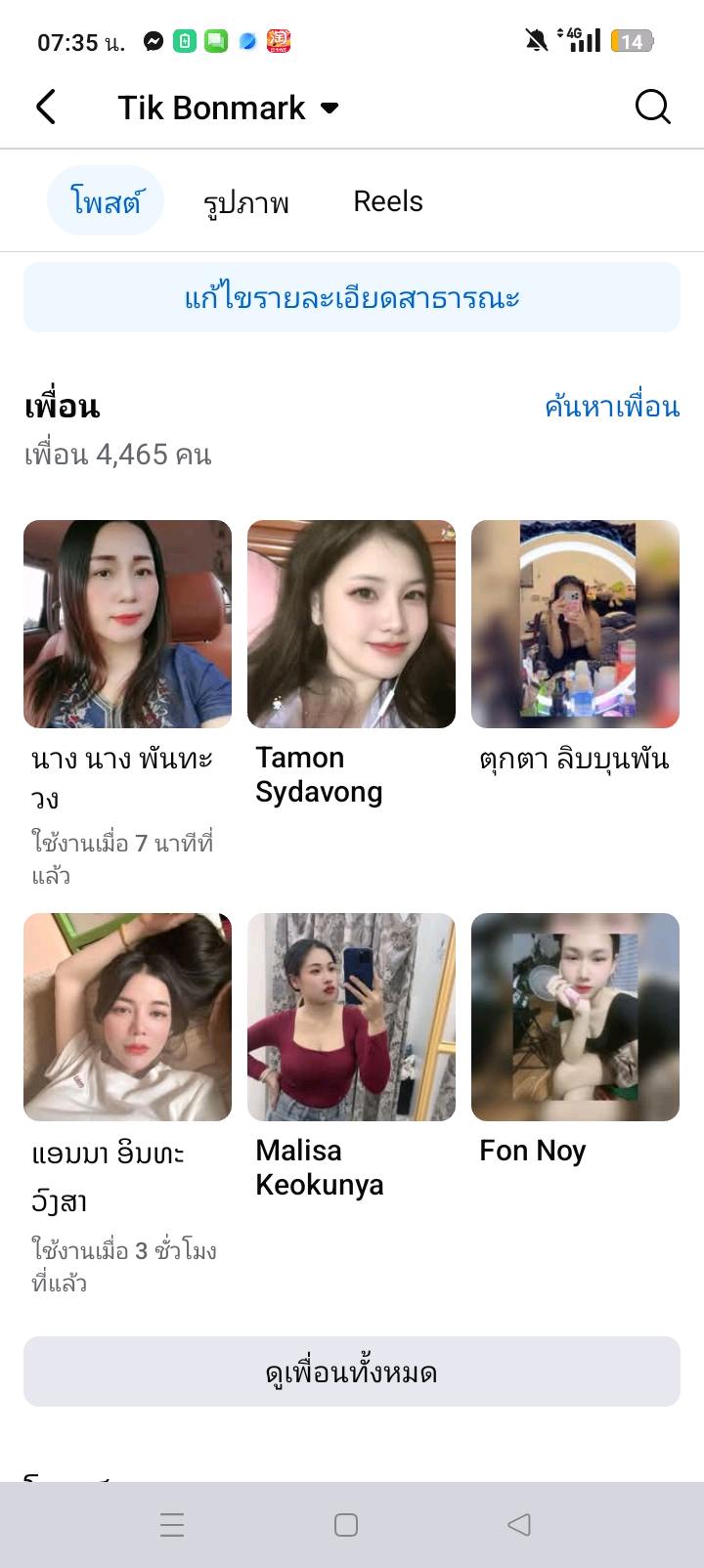View Malisa Keokunya's profile

coord(351,1017)
